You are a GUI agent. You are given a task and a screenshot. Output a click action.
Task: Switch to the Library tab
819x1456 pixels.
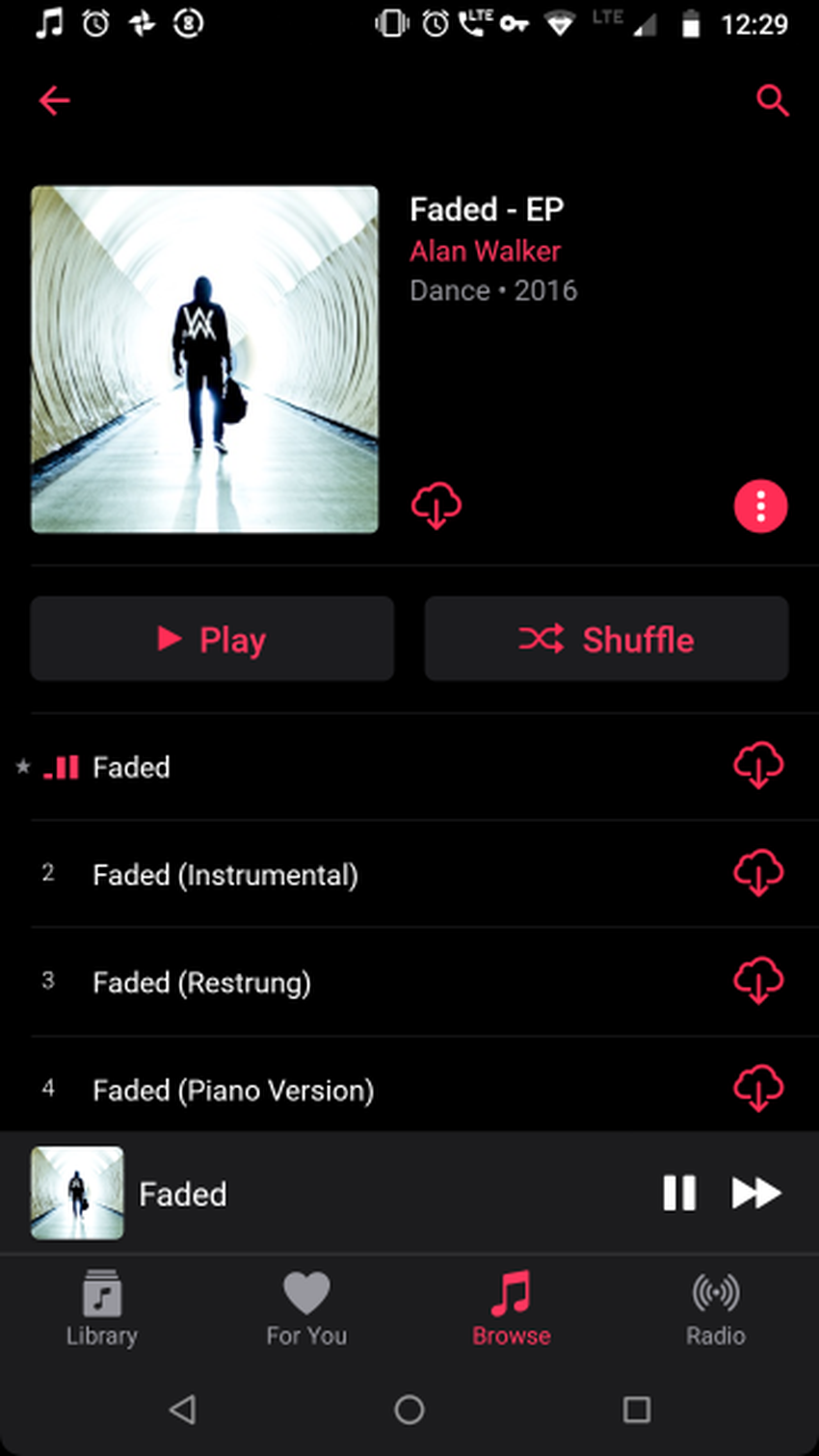(102, 1309)
